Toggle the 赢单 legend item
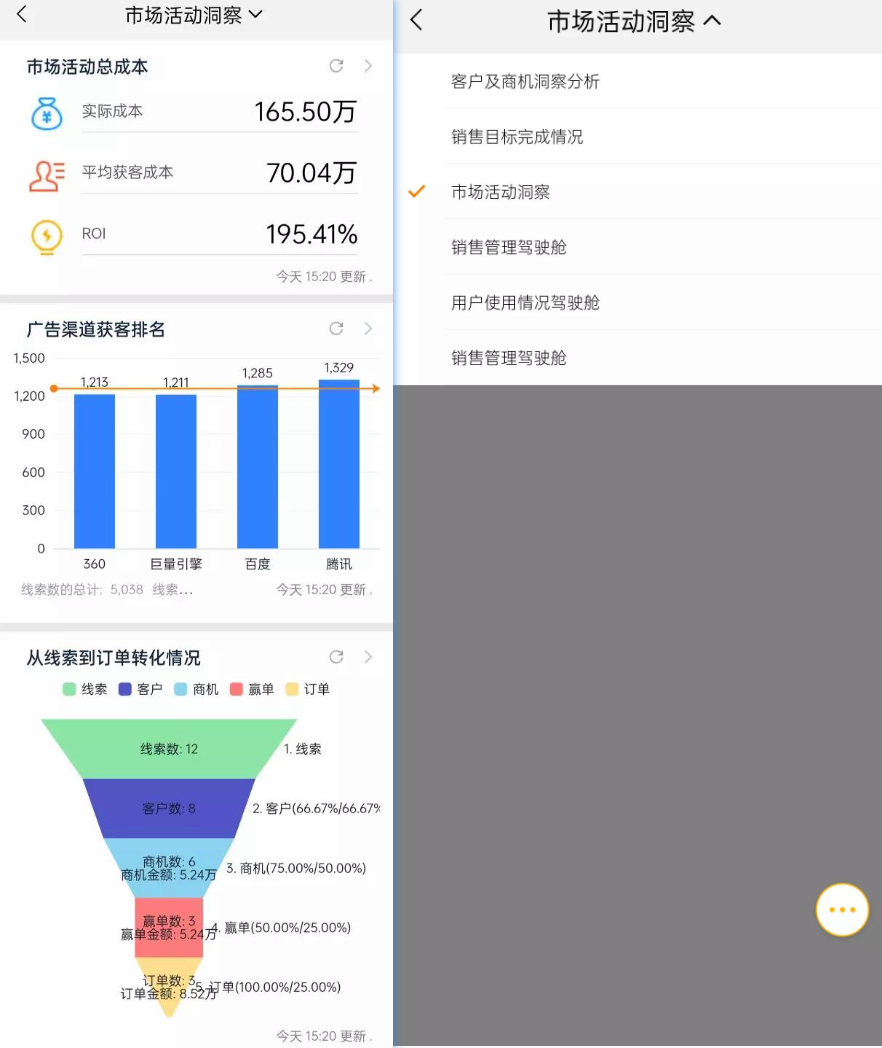This screenshot has height=1048, width=882. coord(252,689)
